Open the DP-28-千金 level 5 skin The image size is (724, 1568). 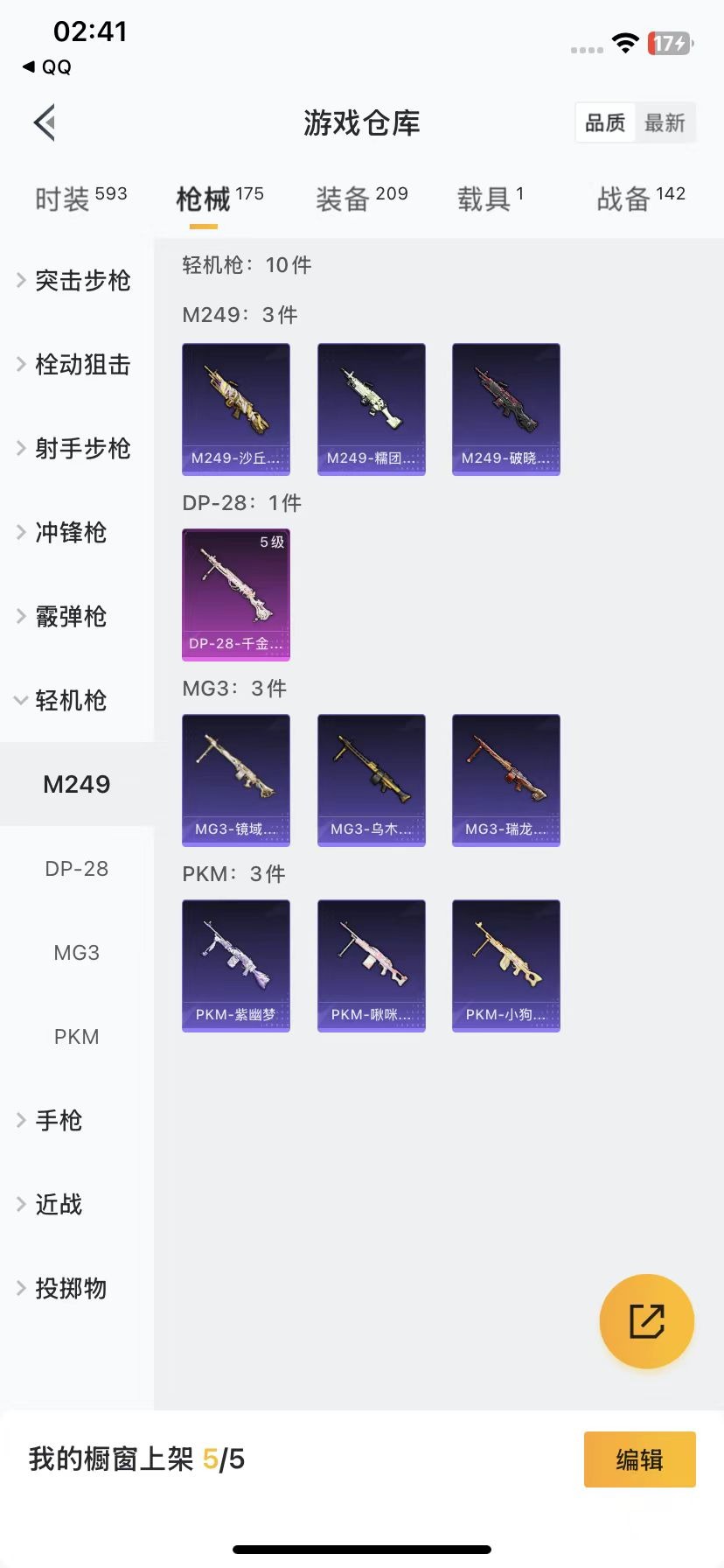236,594
